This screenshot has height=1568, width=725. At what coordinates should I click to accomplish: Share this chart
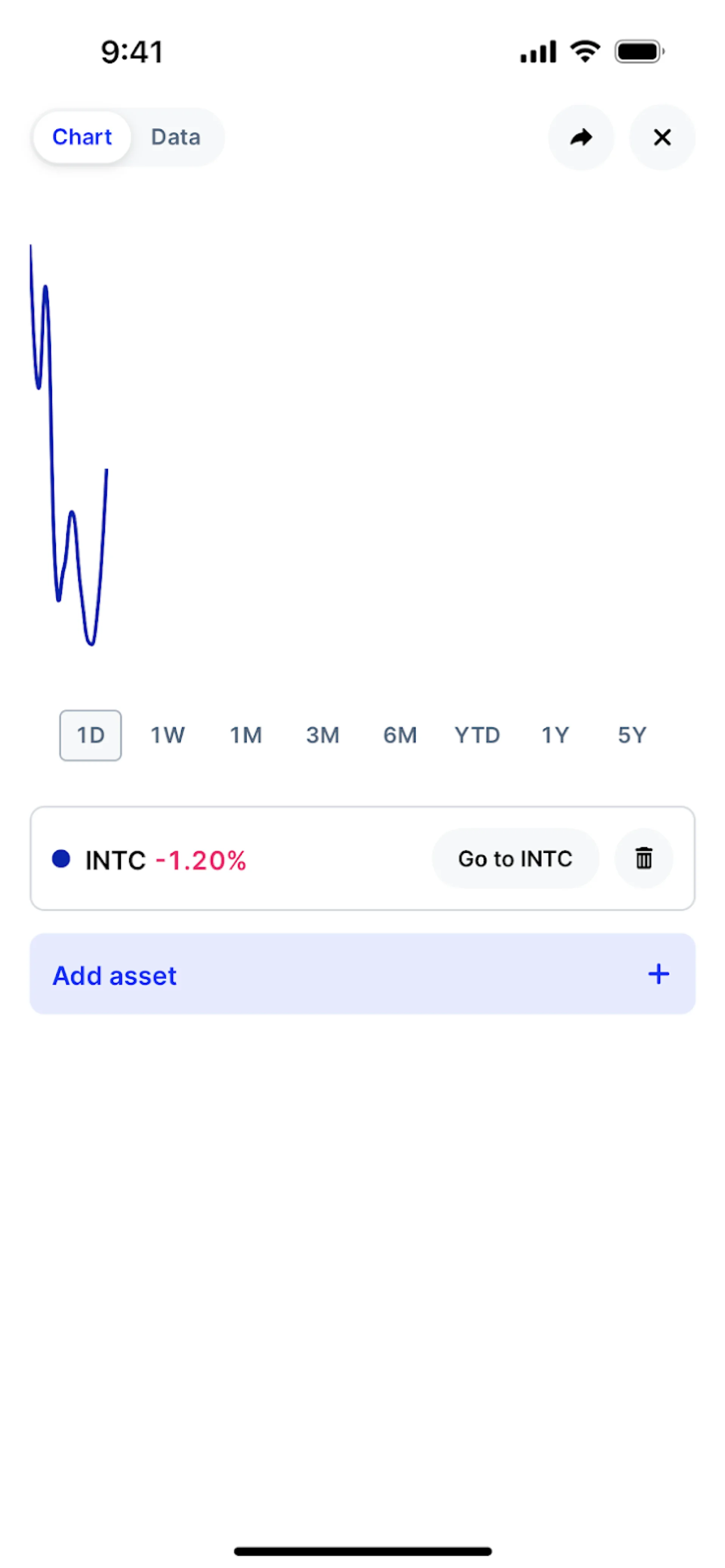[x=581, y=137]
